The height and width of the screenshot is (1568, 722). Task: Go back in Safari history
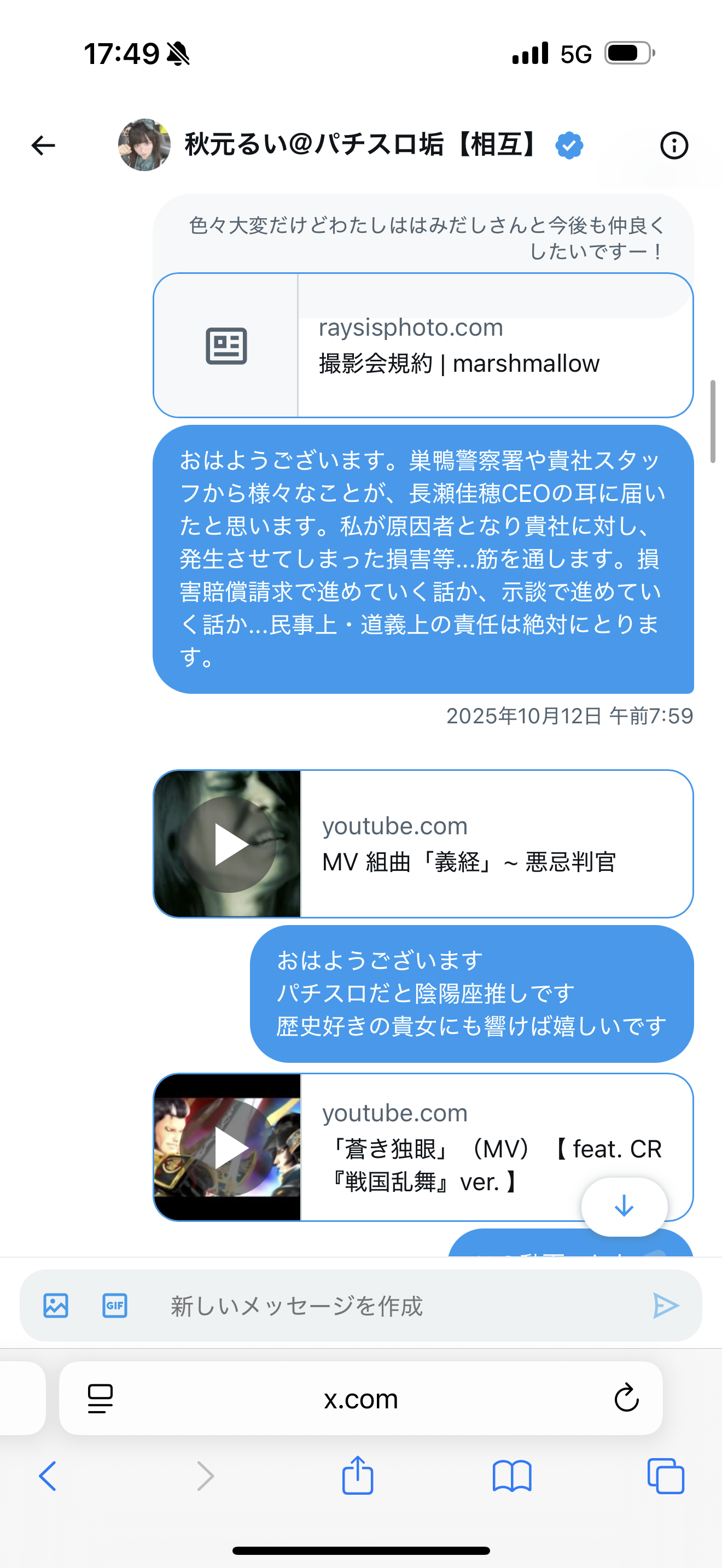point(48,1476)
